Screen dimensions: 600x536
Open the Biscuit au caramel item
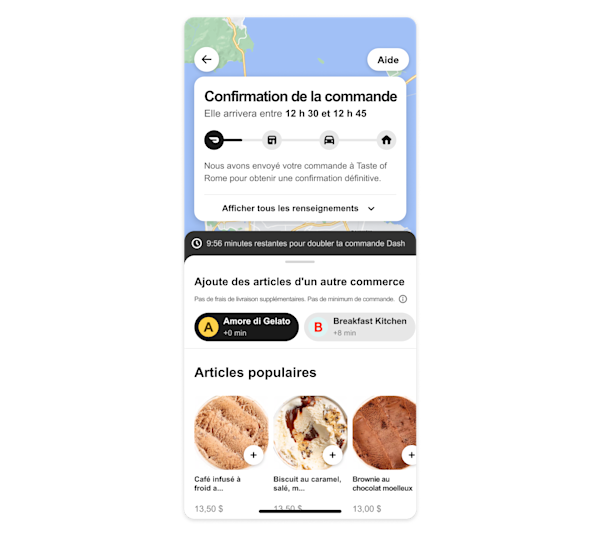pos(308,432)
